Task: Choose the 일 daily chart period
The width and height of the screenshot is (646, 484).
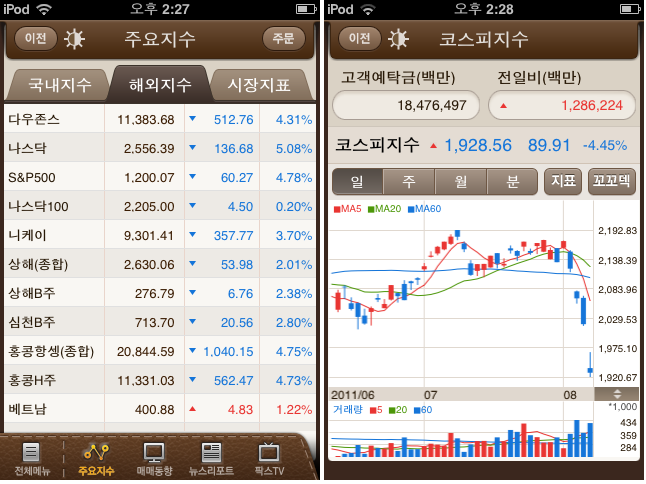Action: pos(357,182)
